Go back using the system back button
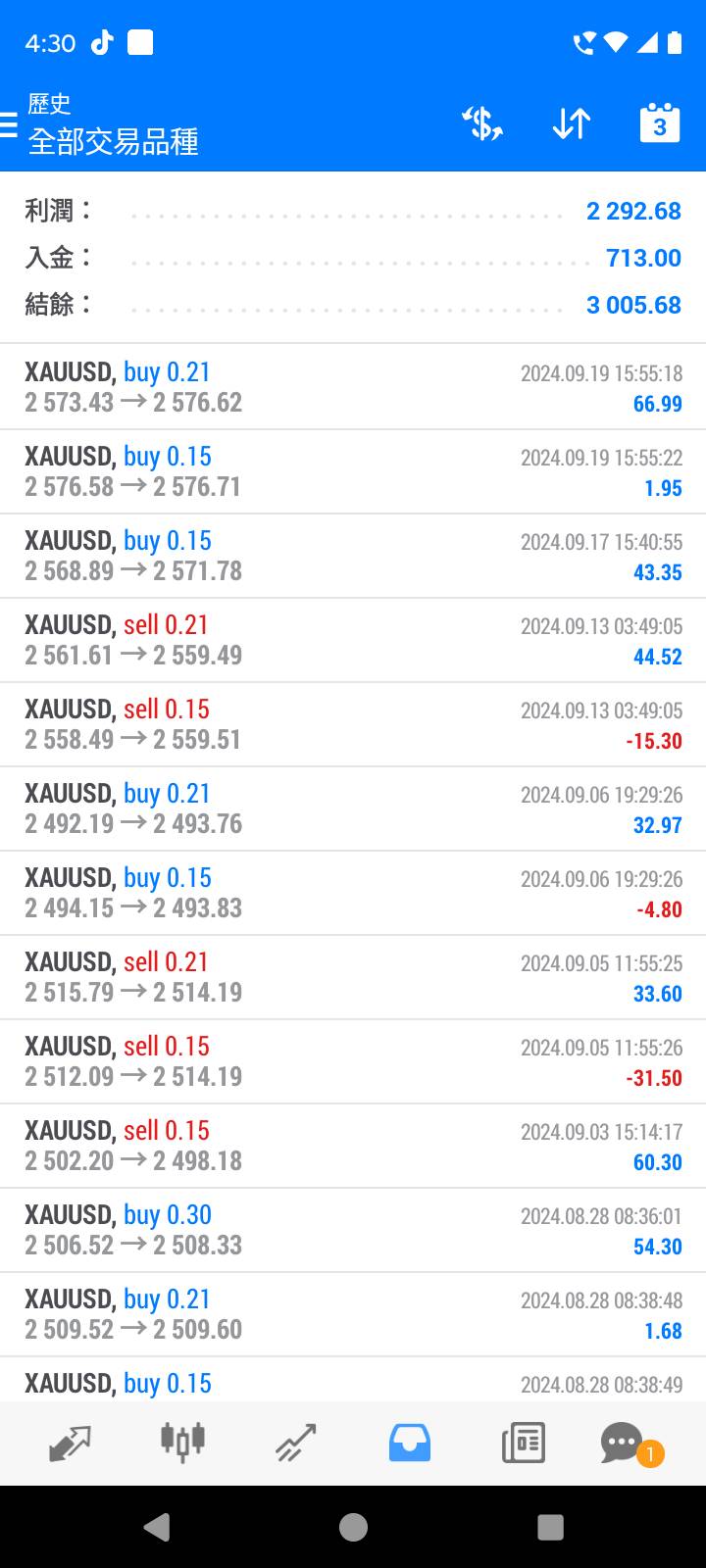The image size is (706, 1568). coord(157,1527)
